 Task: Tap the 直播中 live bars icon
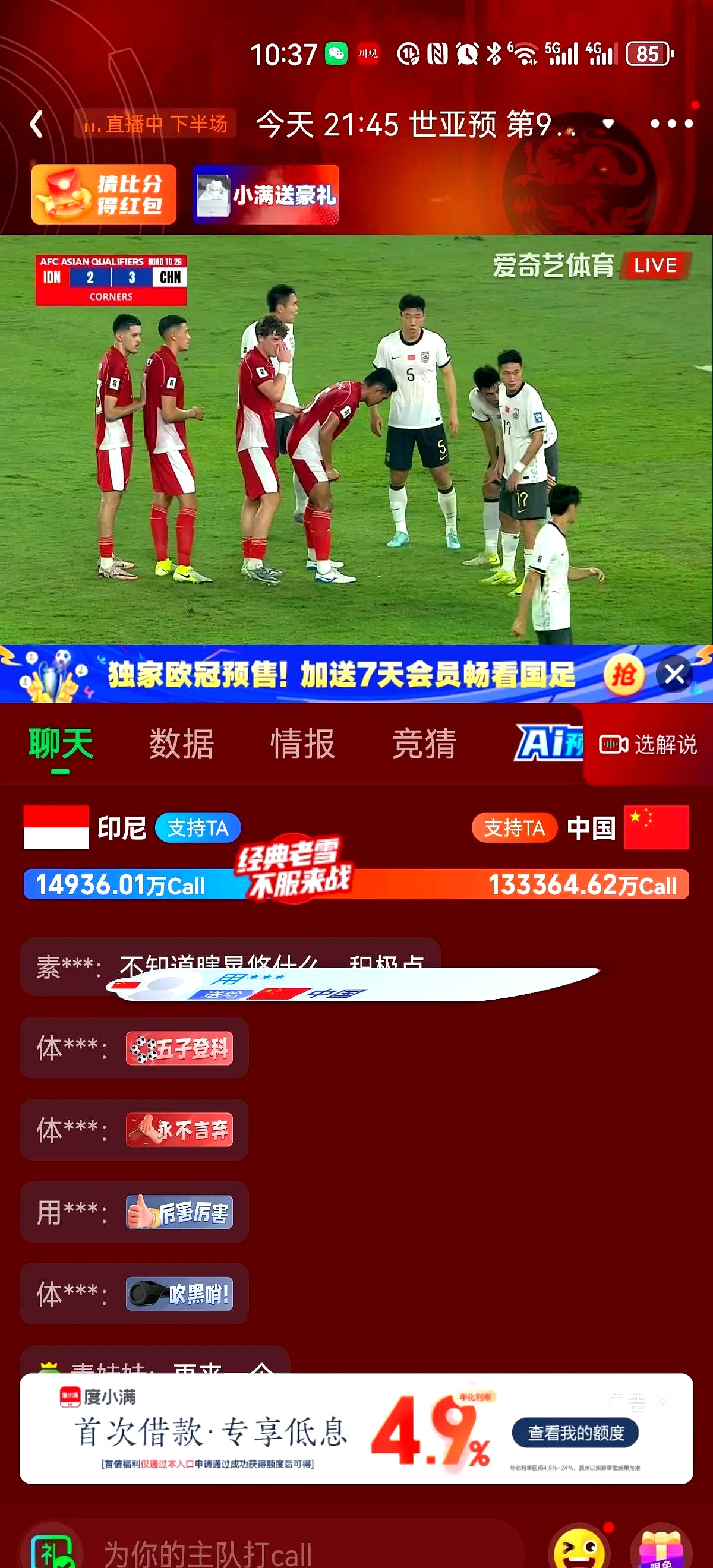click(x=93, y=125)
